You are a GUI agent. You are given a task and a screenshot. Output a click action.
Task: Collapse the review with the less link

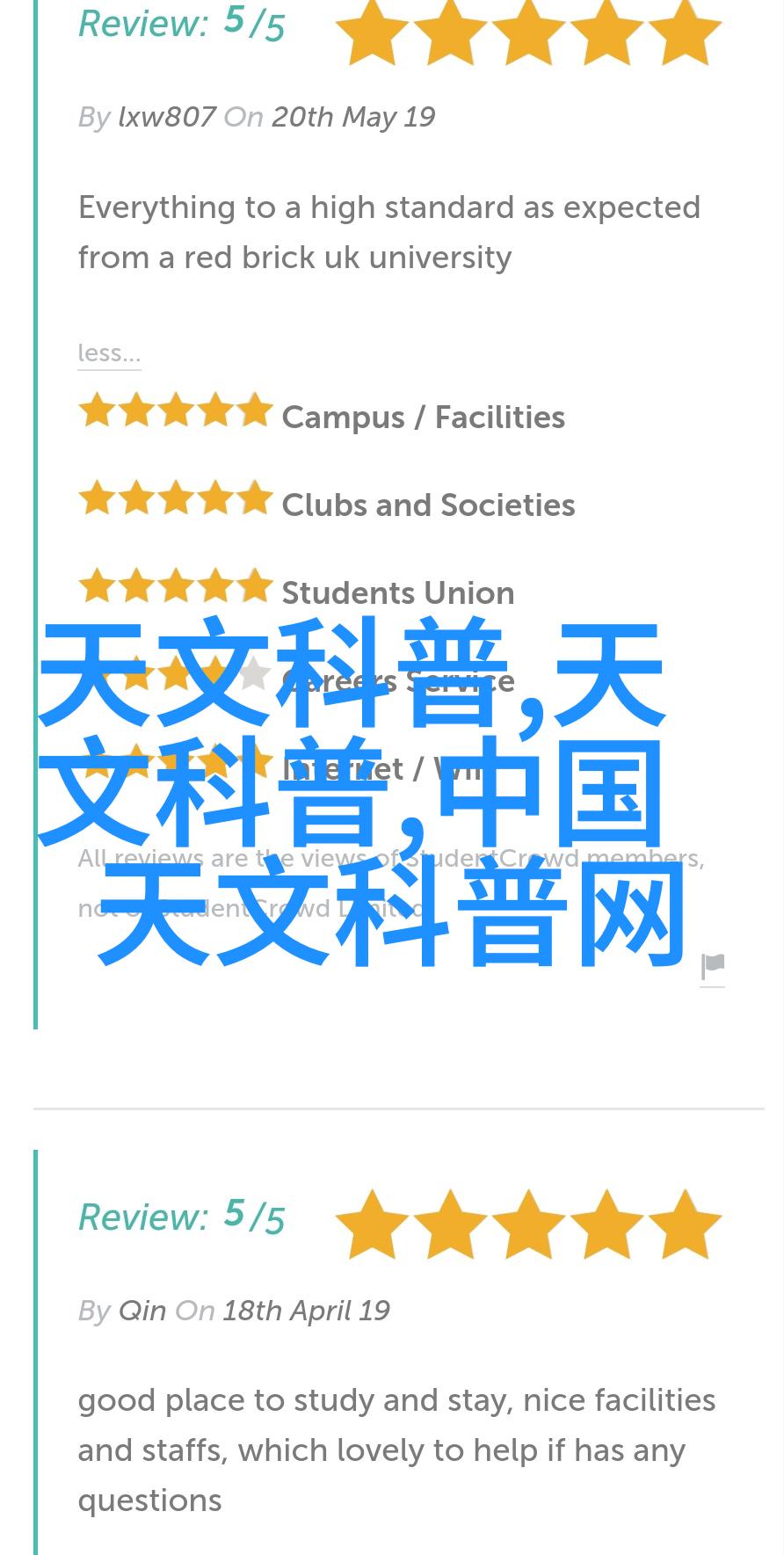click(109, 353)
